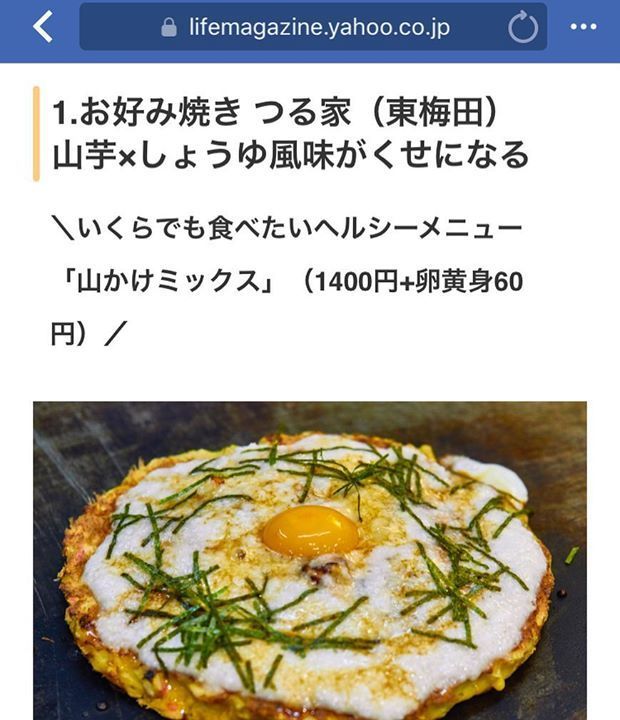Go back using the top-left arrow
The width and height of the screenshot is (620, 720).
pyautogui.click(x=41, y=28)
